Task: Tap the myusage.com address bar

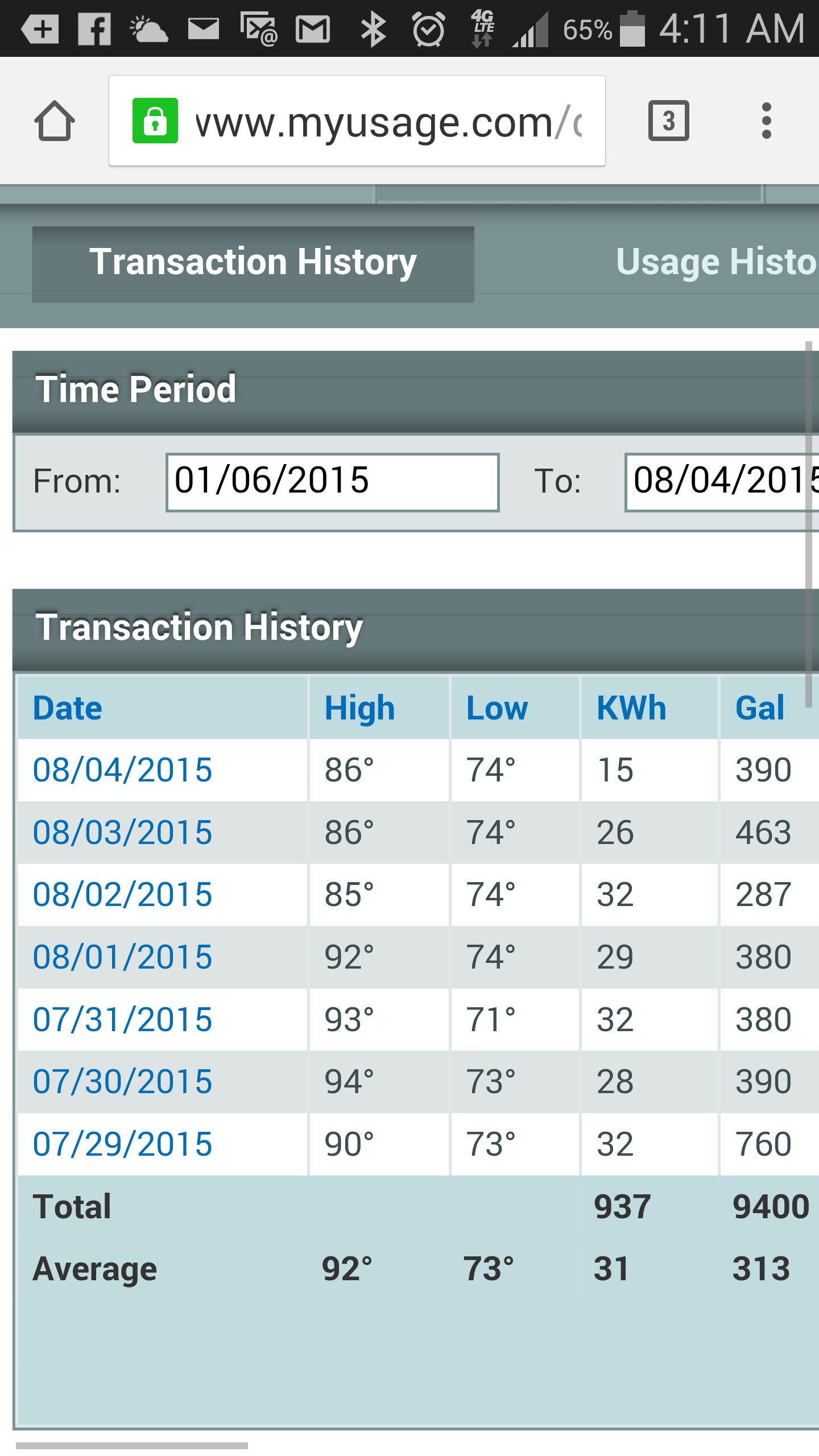Action: pos(357,121)
